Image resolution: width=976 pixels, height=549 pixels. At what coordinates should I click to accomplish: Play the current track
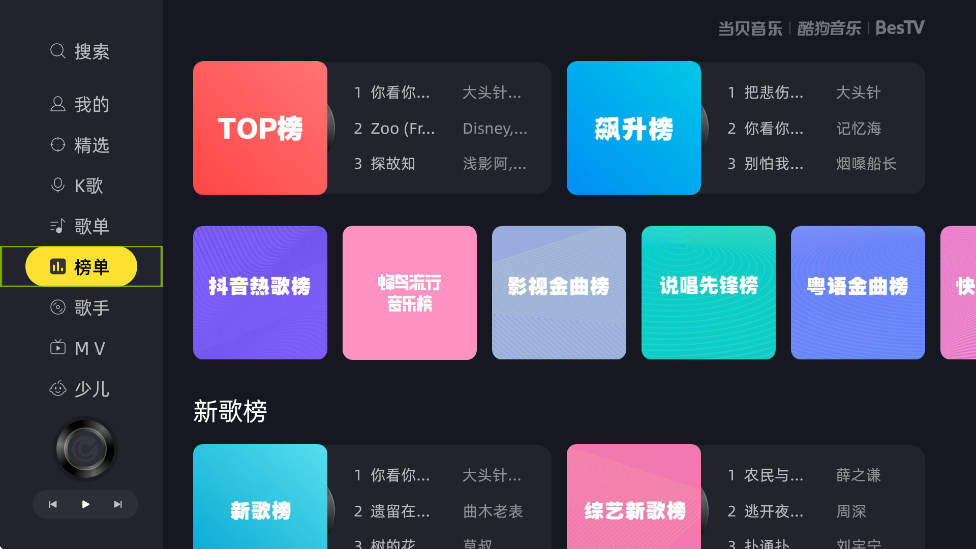point(86,504)
